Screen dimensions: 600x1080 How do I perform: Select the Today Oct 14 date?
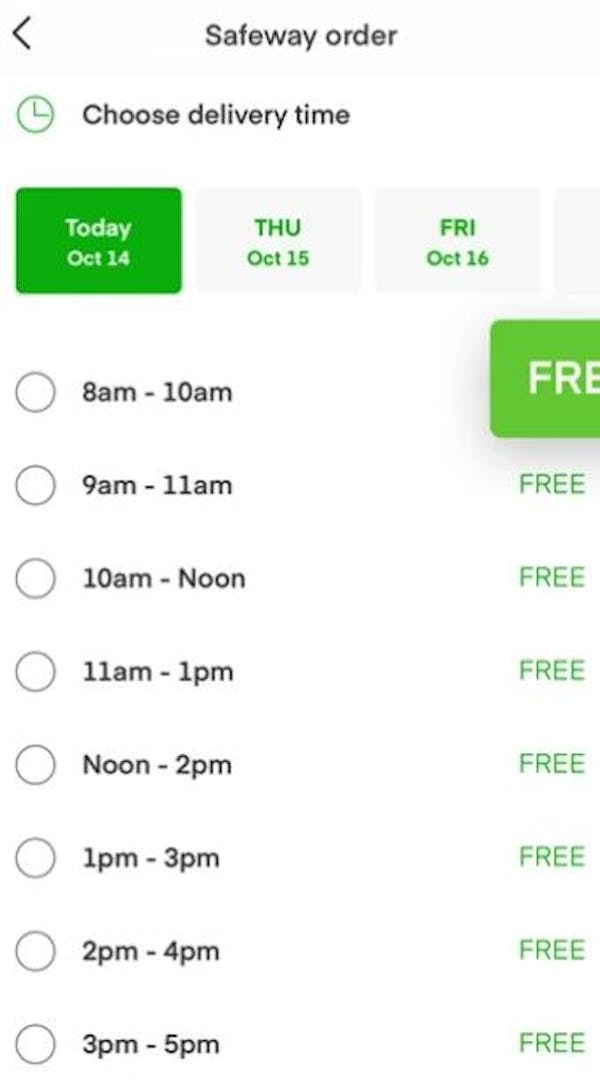click(x=99, y=240)
